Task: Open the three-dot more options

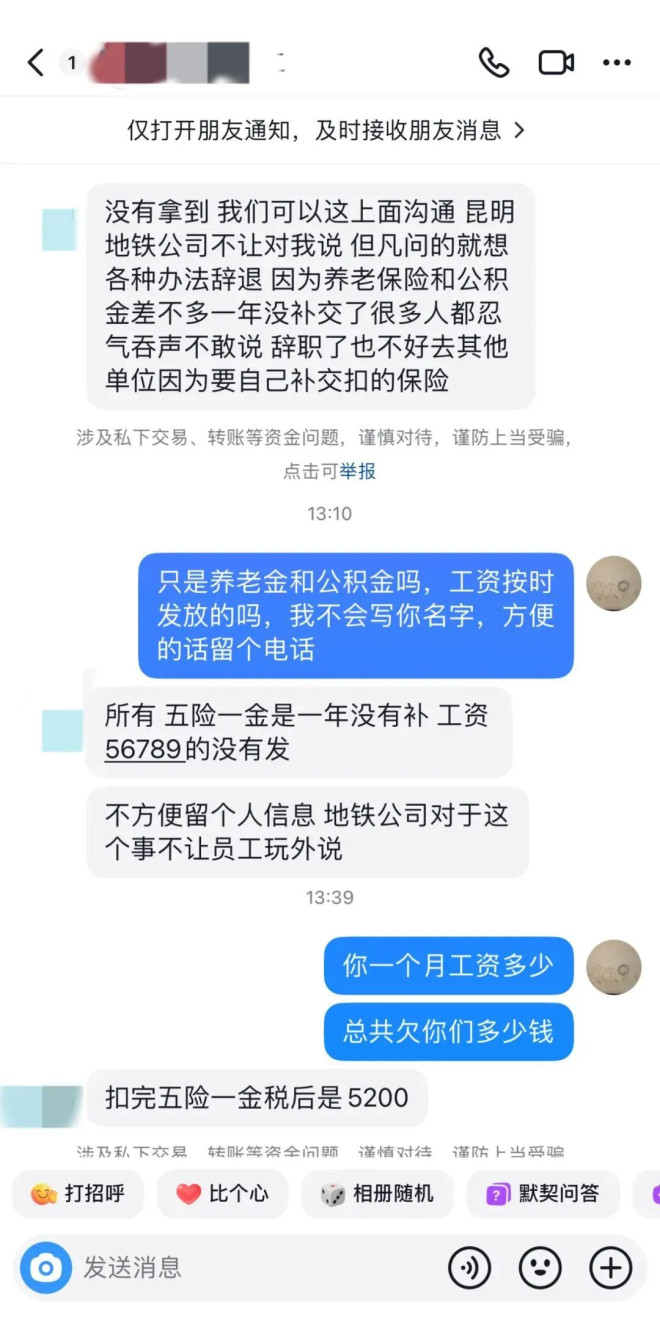Action: pos(616,63)
